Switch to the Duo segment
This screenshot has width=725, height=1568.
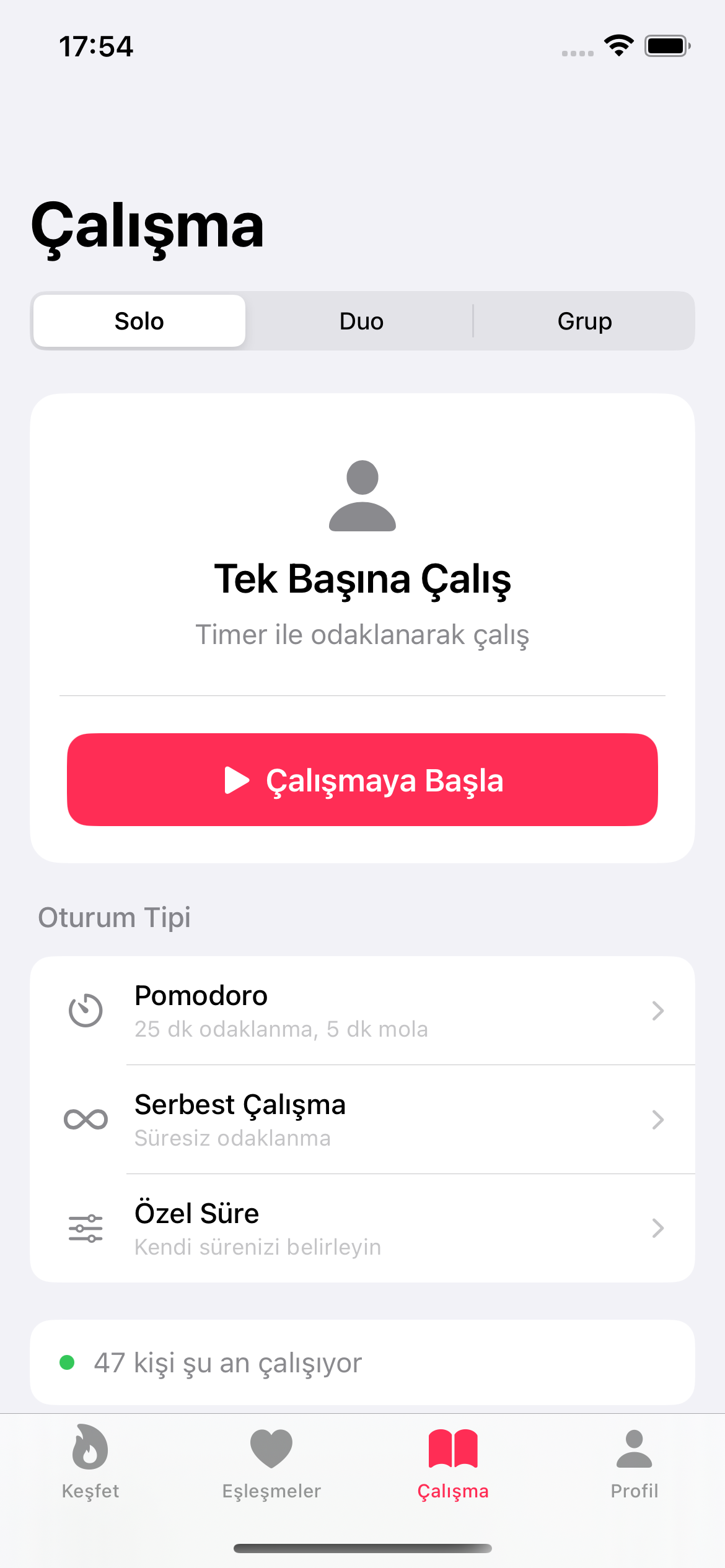click(361, 321)
